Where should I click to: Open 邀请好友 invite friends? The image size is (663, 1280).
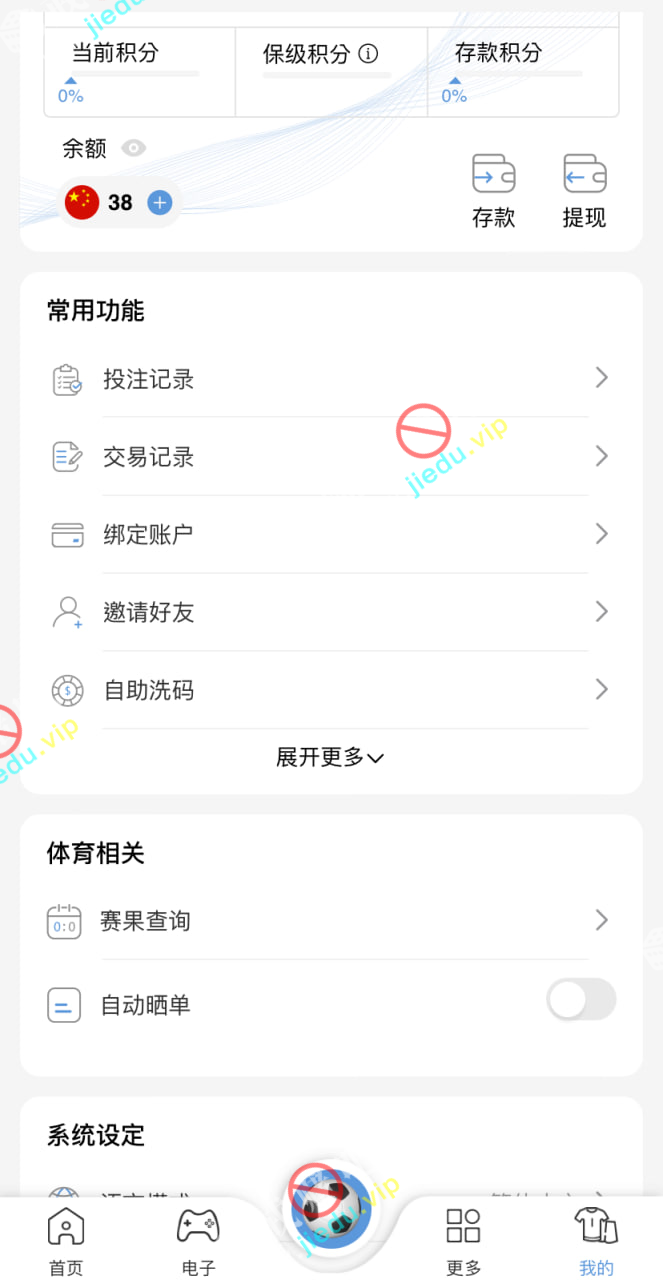point(330,612)
